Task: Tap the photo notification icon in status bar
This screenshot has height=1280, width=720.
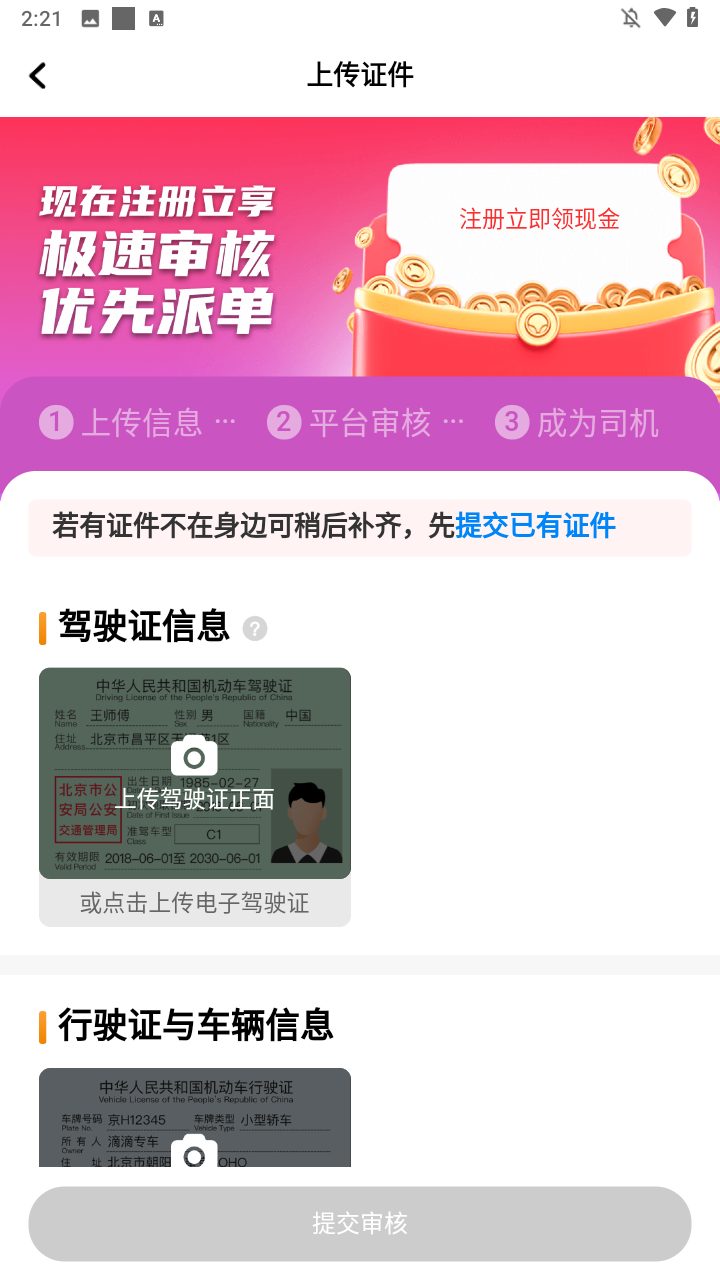Action: click(x=88, y=17)
